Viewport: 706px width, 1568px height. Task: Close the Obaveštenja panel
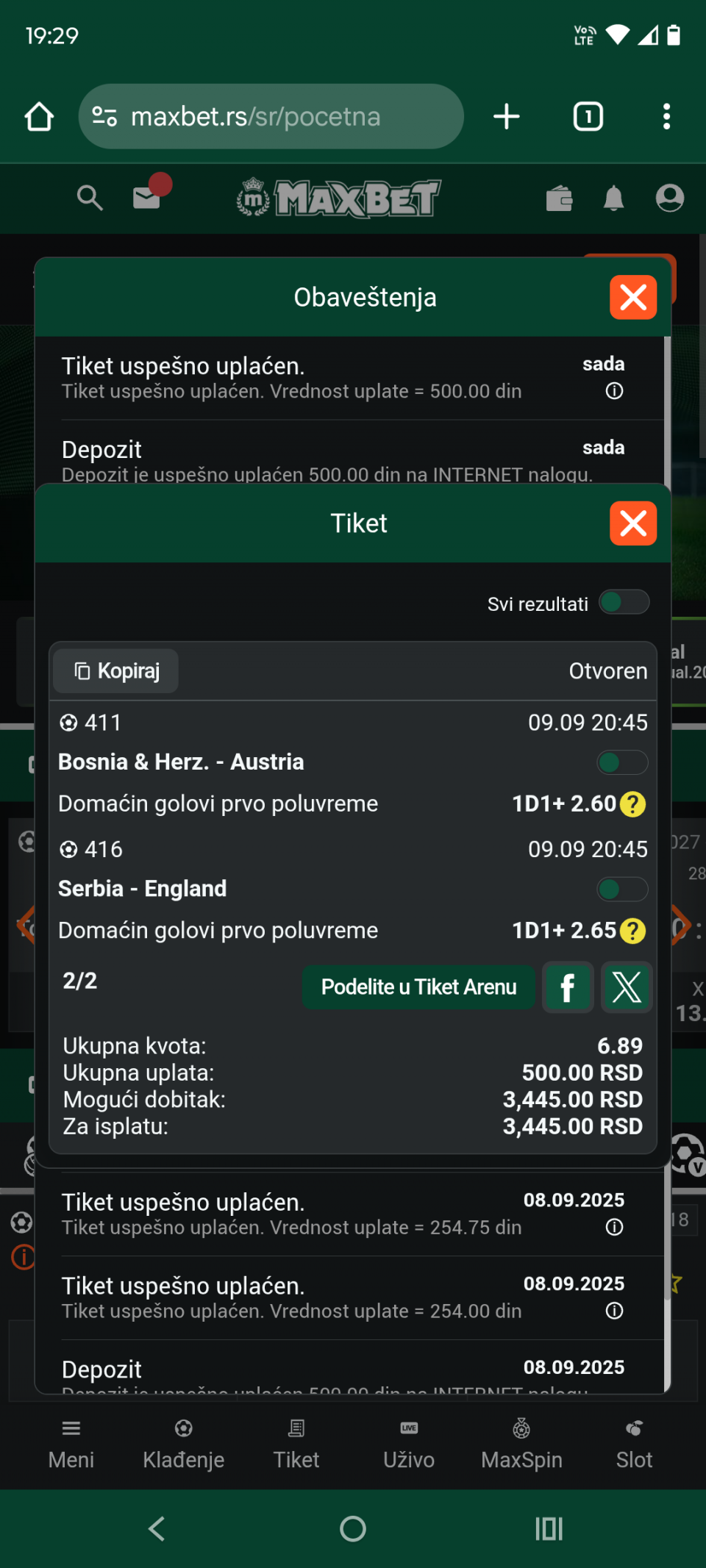point(633,298)
